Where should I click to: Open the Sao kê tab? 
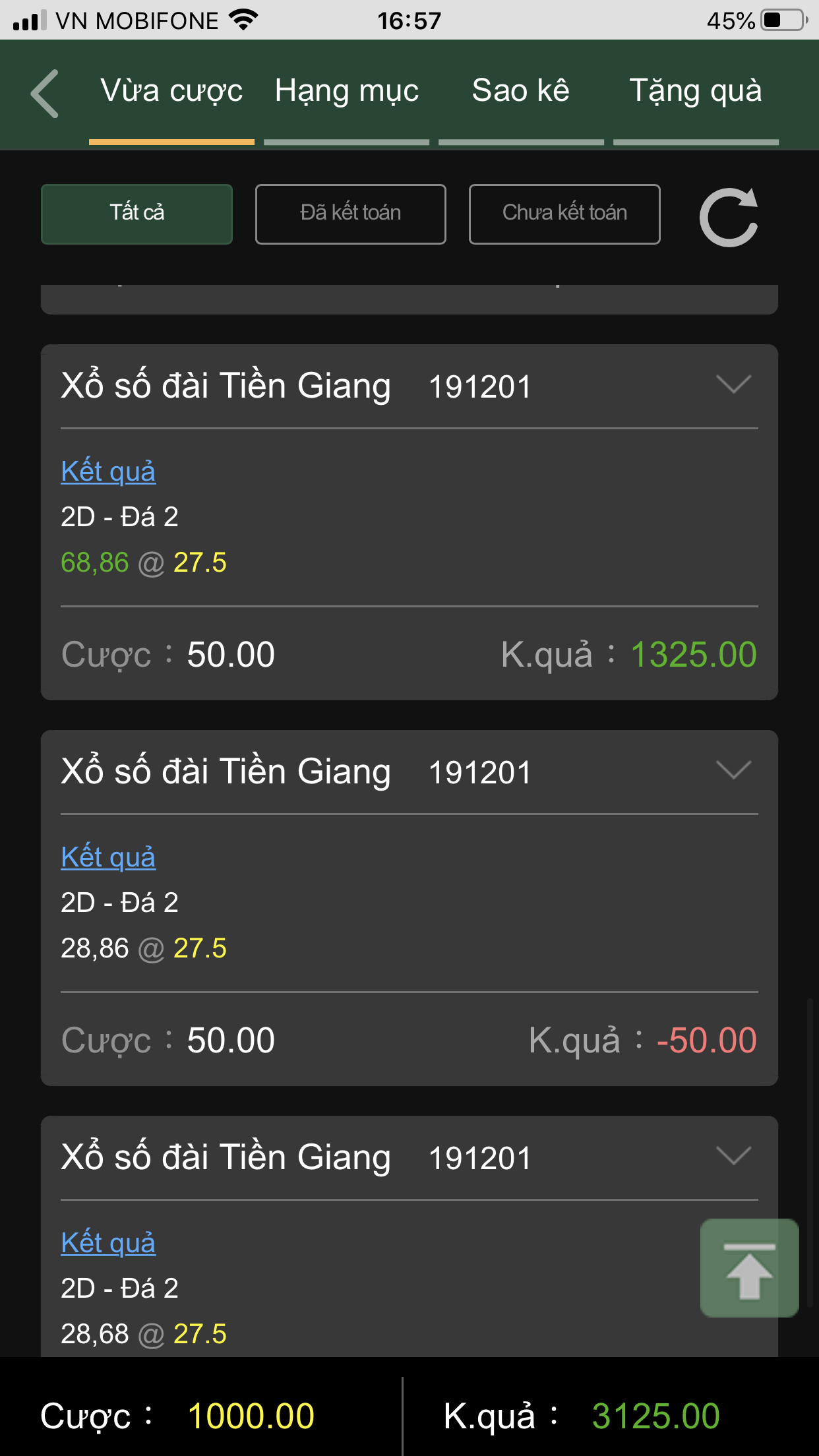click(521, 91)
